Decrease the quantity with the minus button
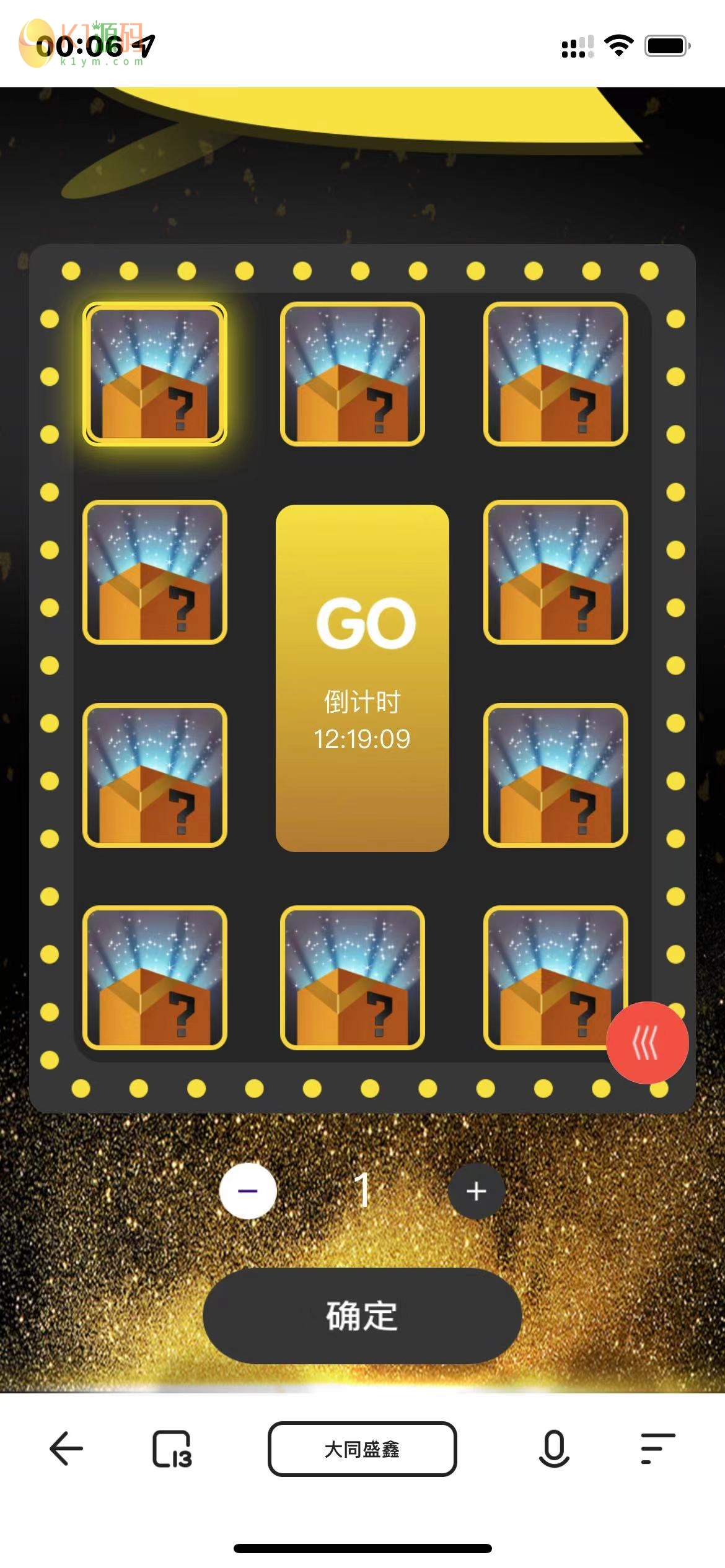 248,1191
